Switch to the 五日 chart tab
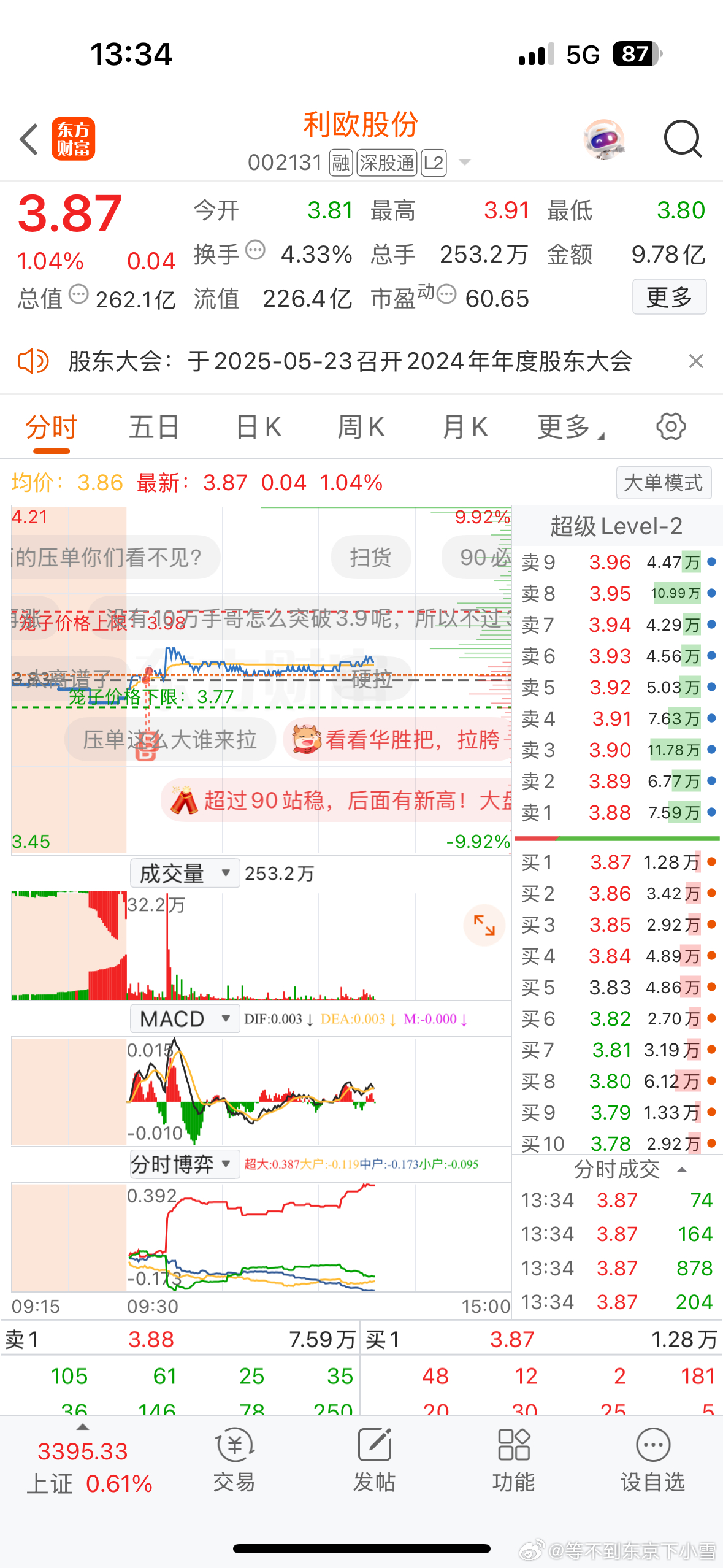 point(154,427)
